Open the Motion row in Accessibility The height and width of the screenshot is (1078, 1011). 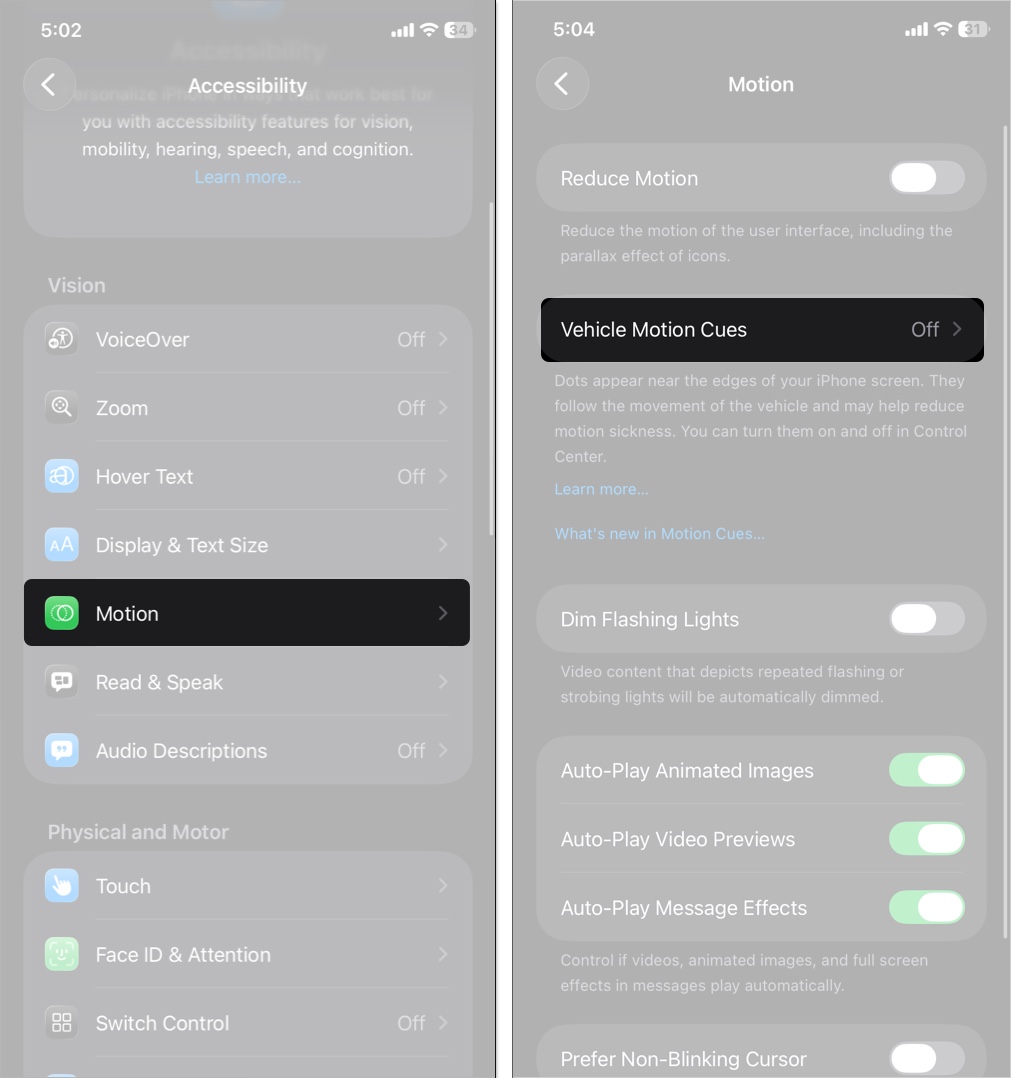[x=246, y=613]
